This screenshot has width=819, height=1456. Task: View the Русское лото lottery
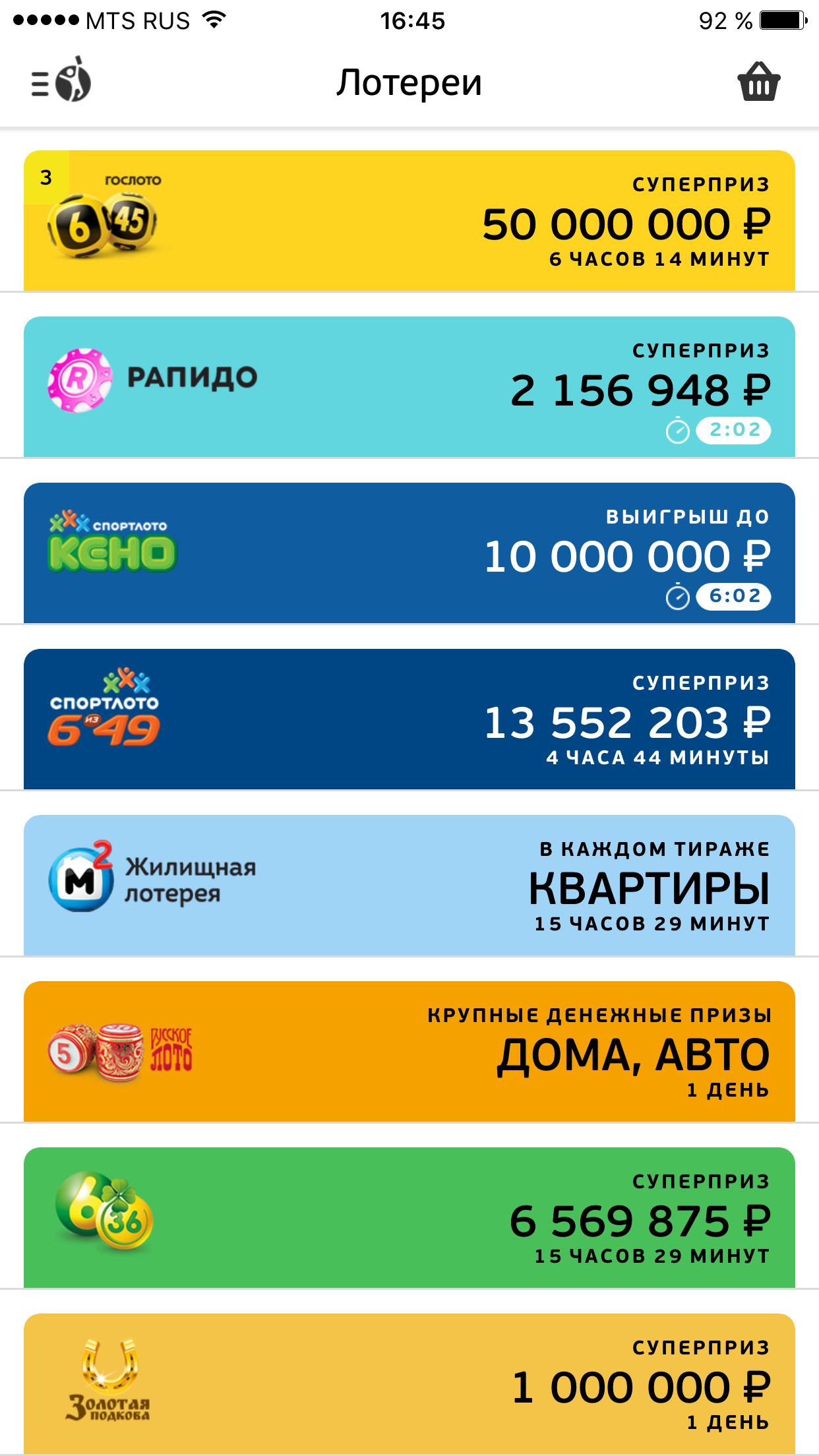[x=409, y=1052]
